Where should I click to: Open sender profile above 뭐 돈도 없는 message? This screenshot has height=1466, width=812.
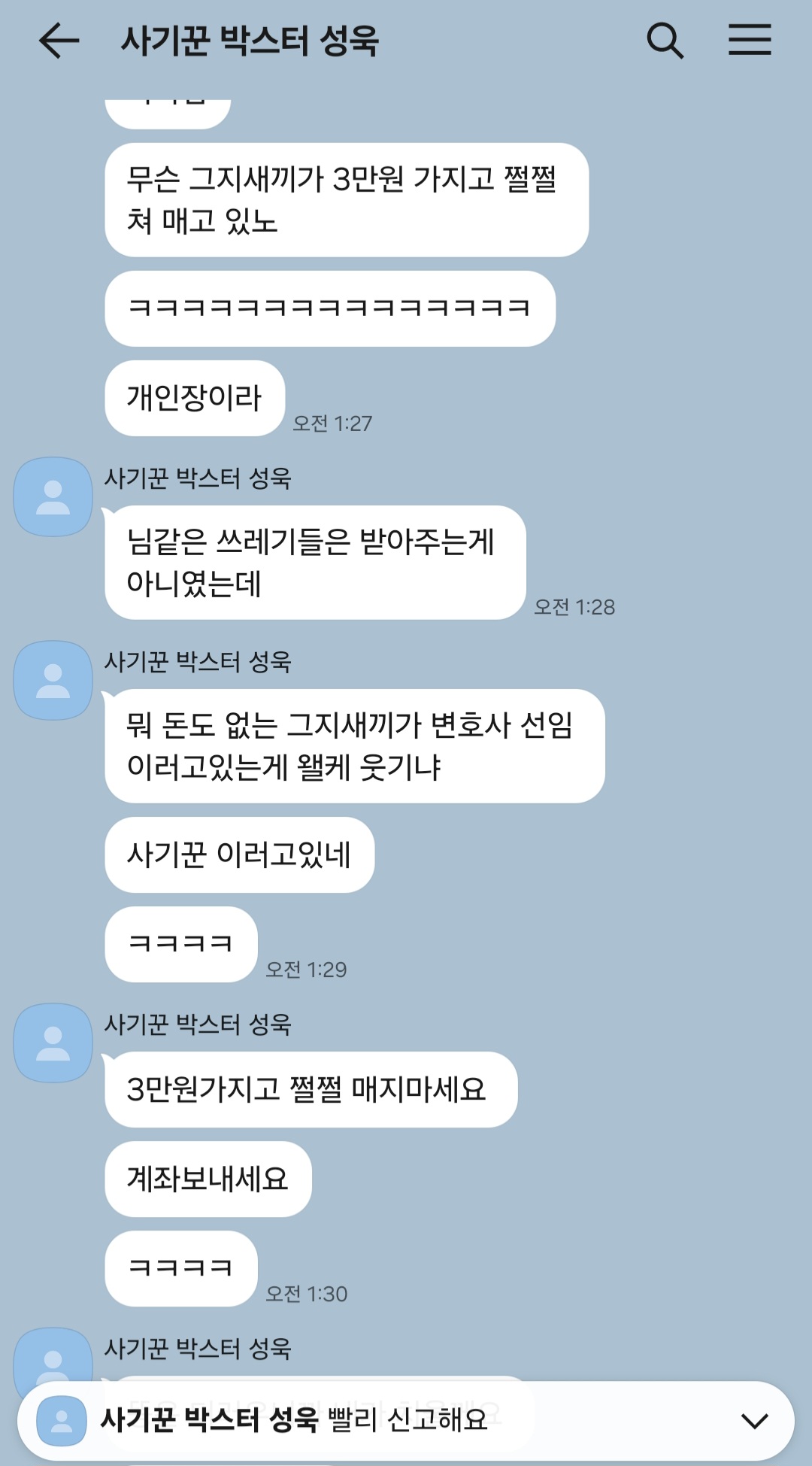point(53,680)
